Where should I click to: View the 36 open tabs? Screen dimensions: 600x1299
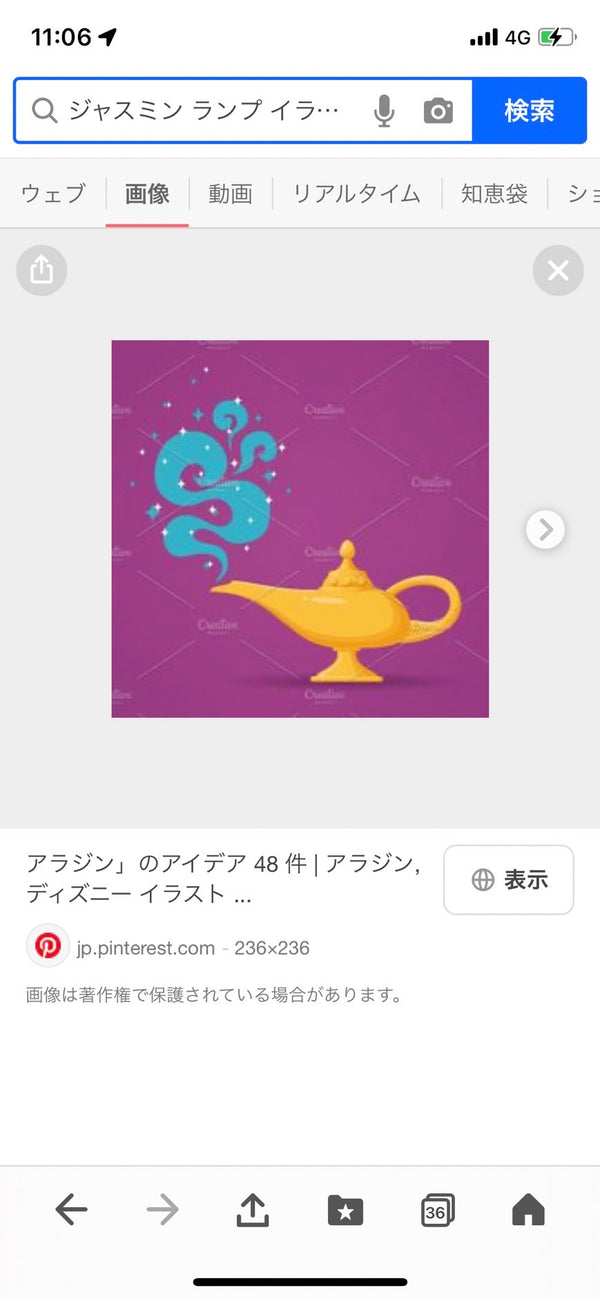tap(437, 1211)
